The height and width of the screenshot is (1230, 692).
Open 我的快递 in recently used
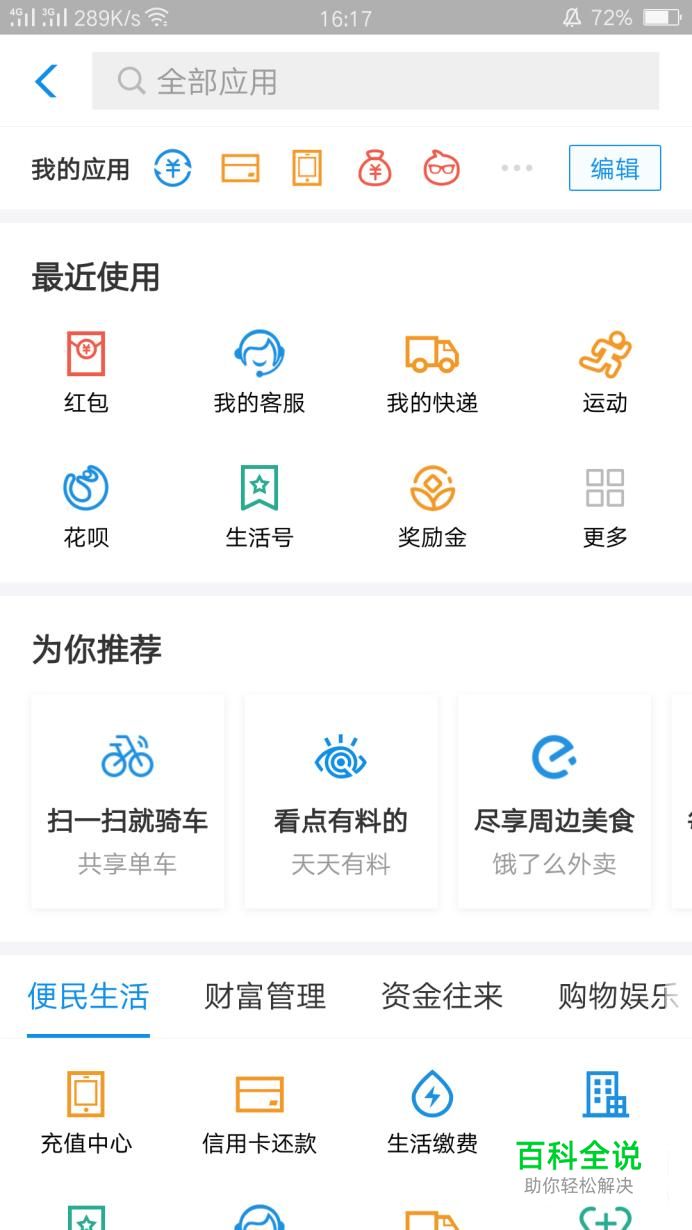click(432, 373)
